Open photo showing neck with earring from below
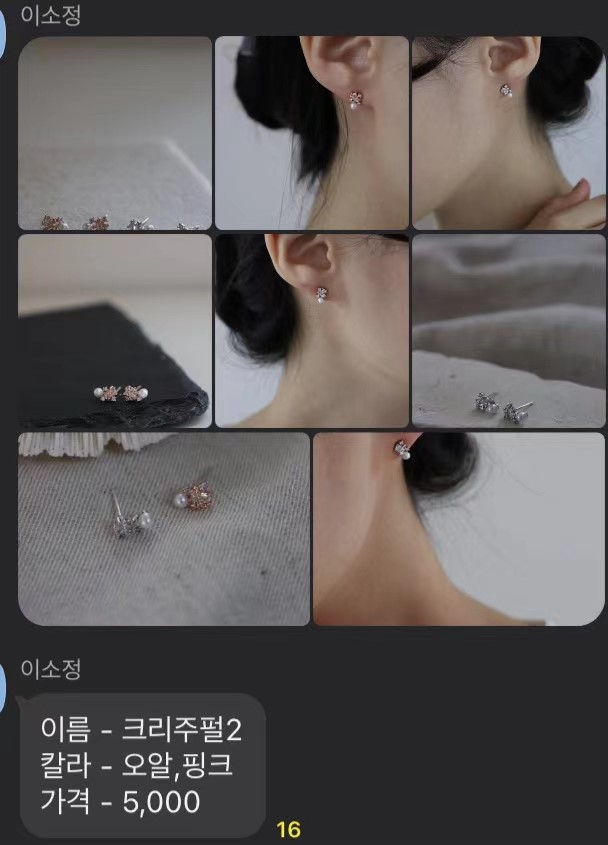 (x=458, y=528)
